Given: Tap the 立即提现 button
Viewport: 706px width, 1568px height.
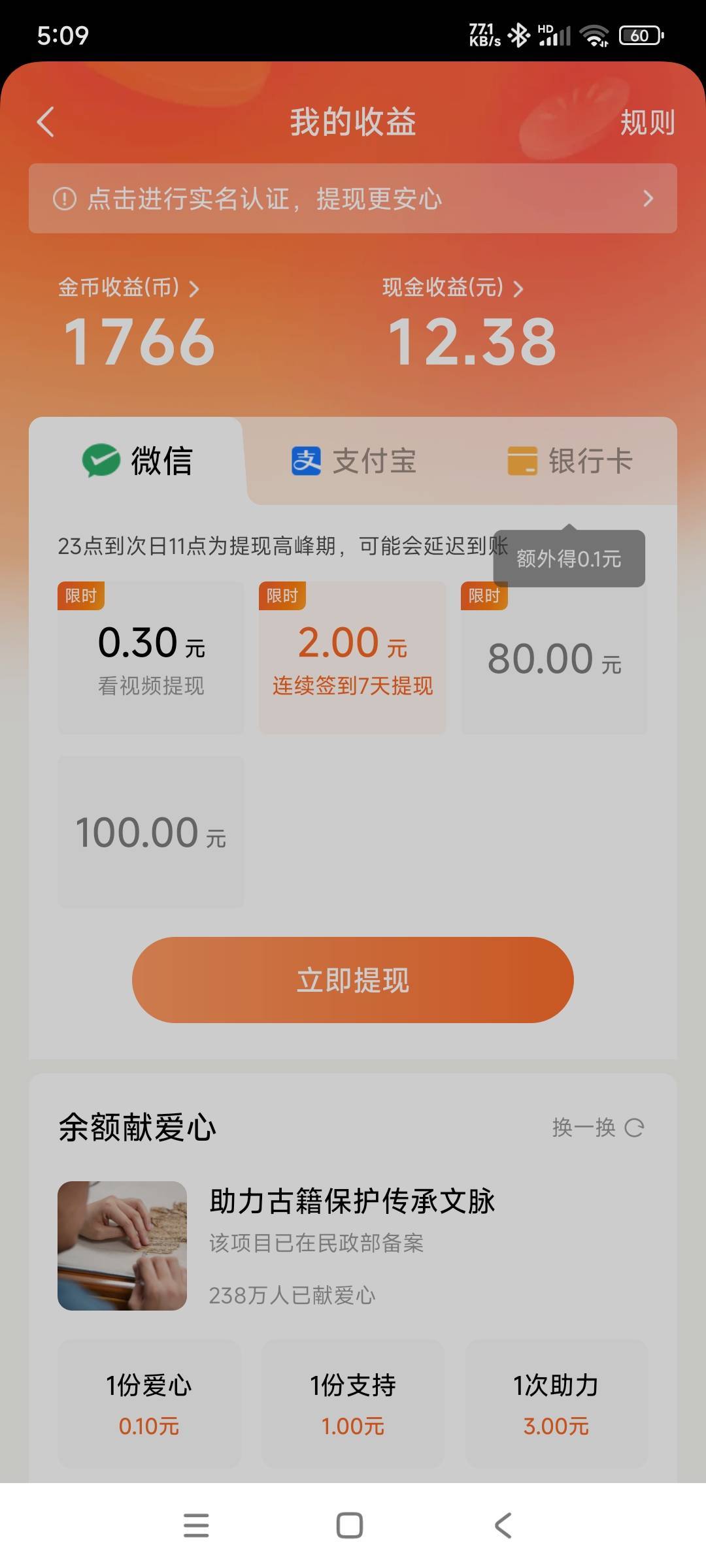Looking at the screenshot, I should [353, 980].
